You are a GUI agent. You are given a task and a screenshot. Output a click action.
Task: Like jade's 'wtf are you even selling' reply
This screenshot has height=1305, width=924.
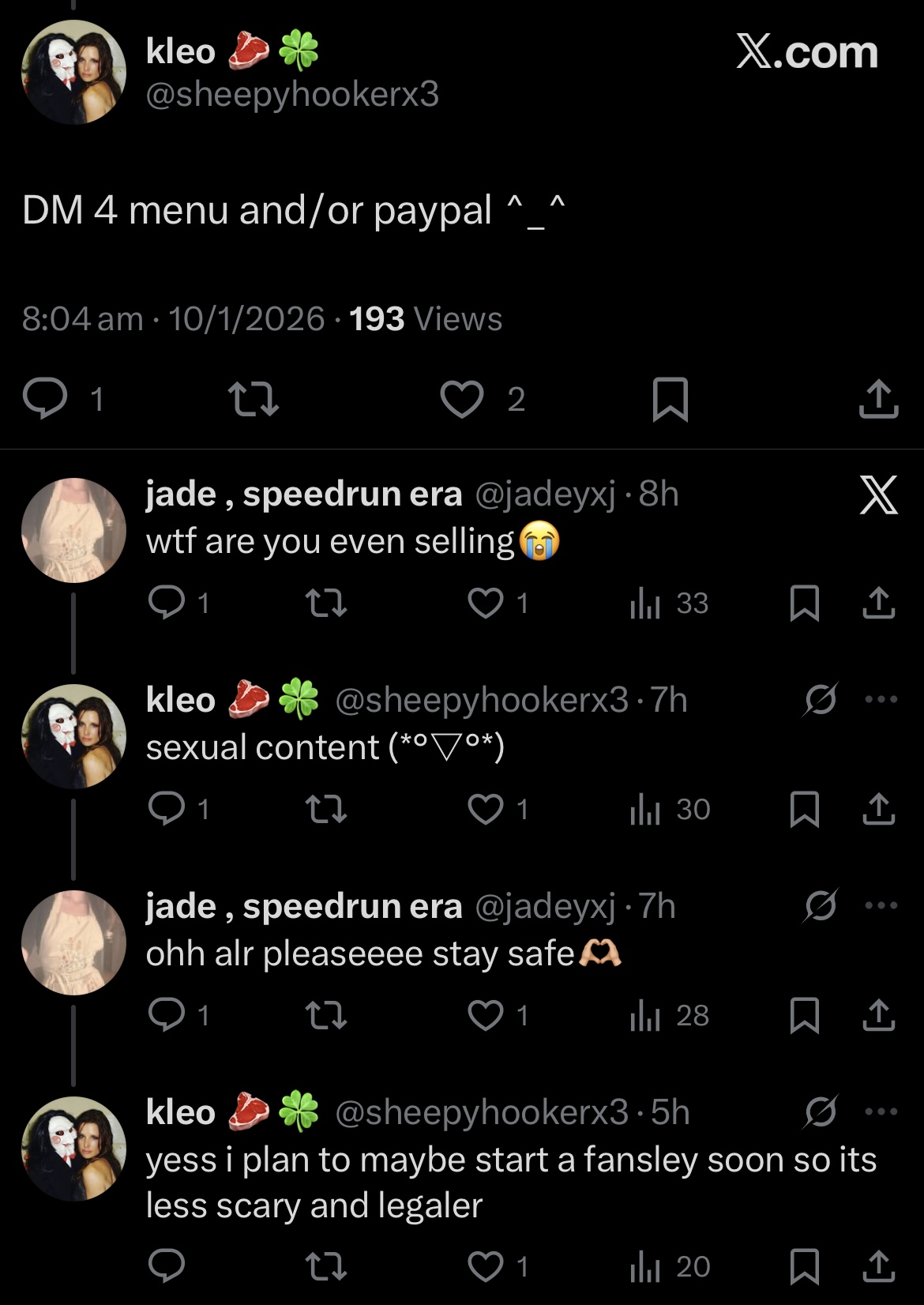click(x=486, y=604)
